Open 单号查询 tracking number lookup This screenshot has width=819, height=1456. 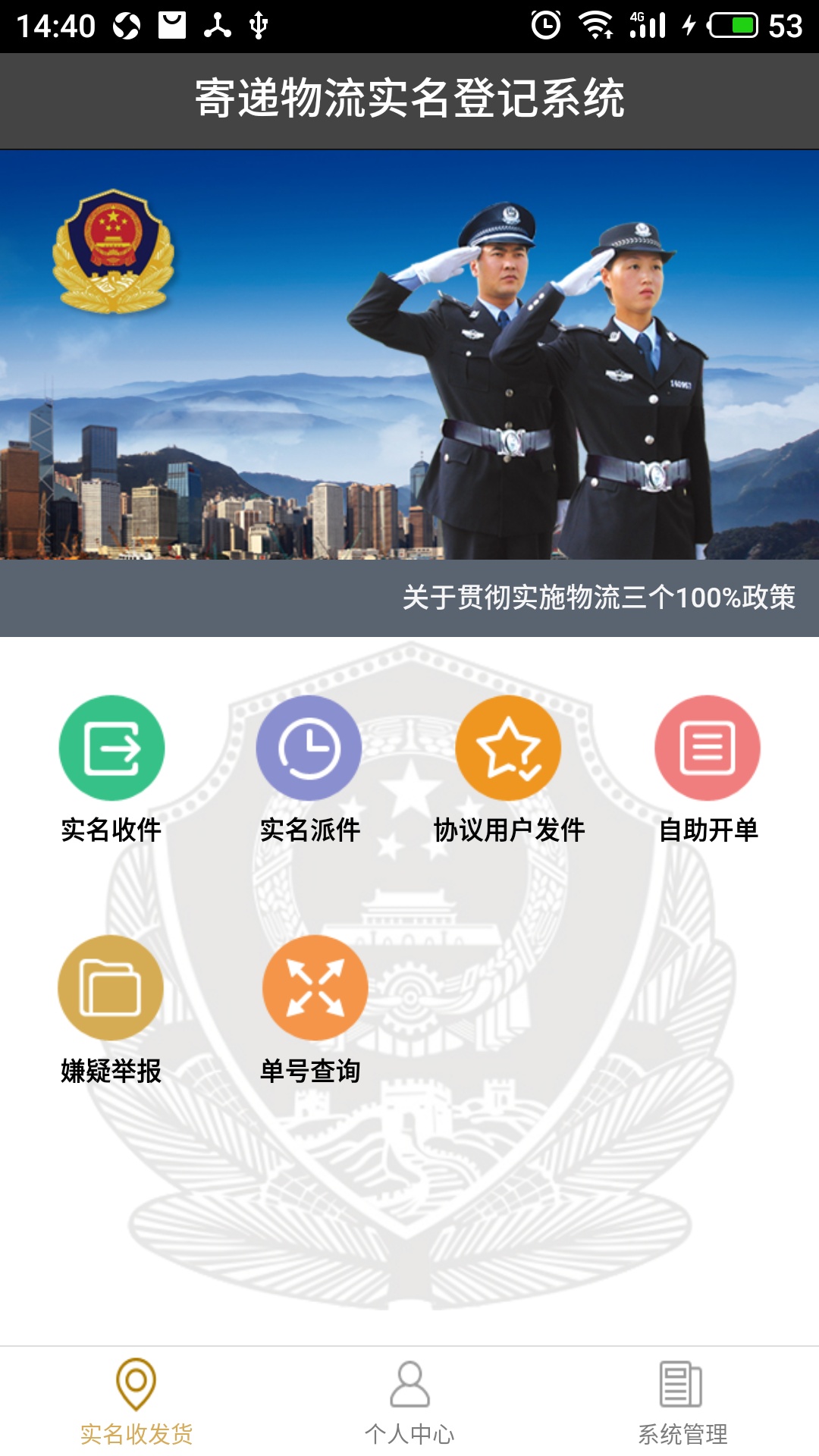[315, 988]
